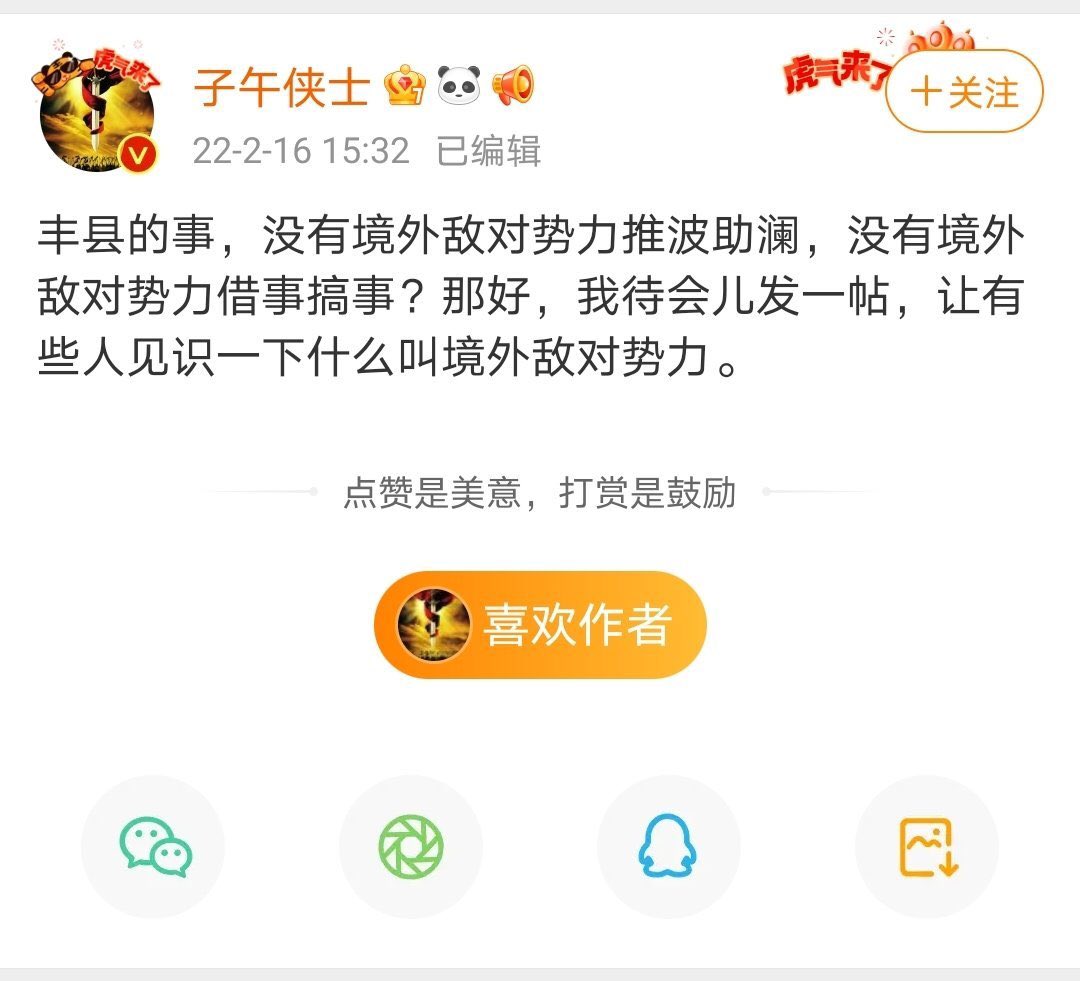Viewport: 1080px width, 981px height.
Task: Share this post to QQ
Action: point(668,847)
